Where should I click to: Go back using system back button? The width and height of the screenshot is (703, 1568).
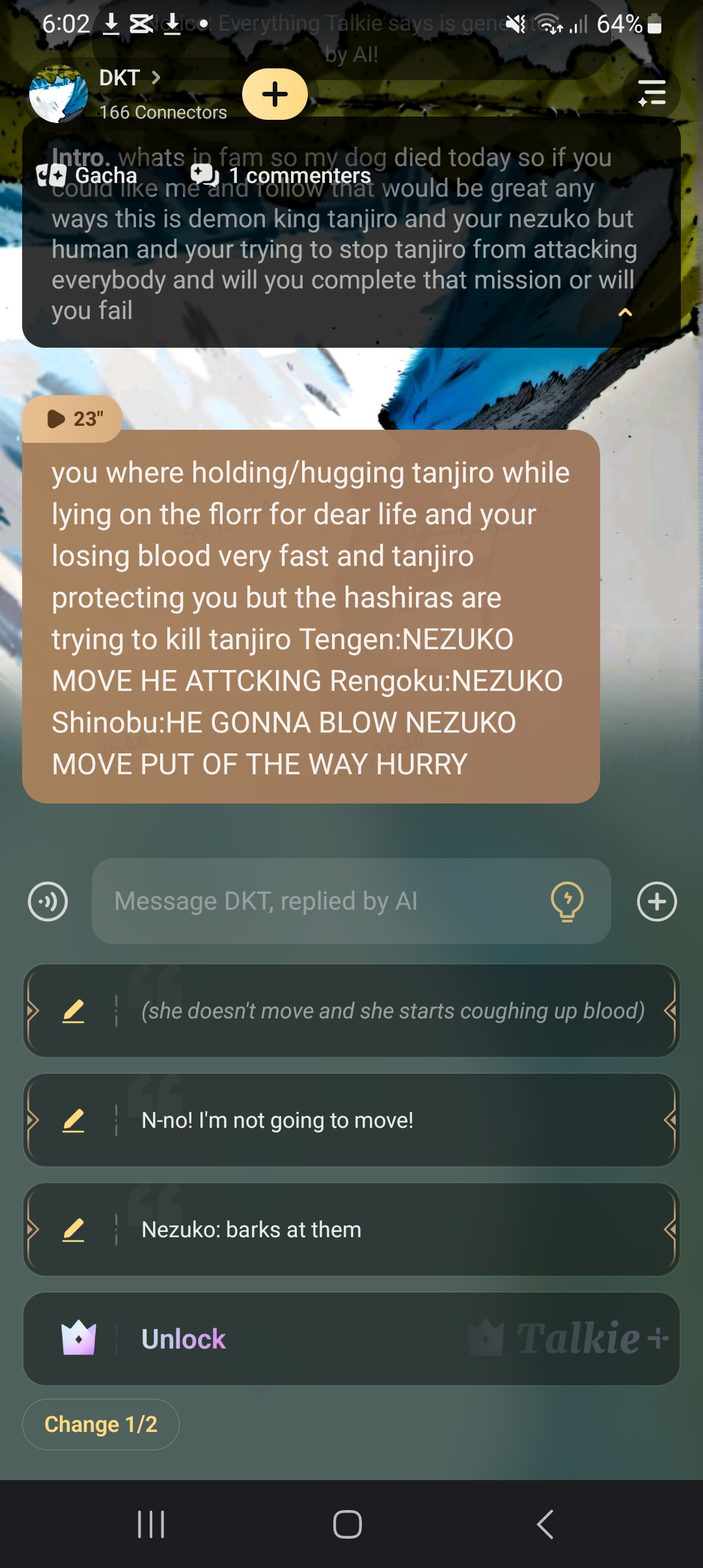545,1524
